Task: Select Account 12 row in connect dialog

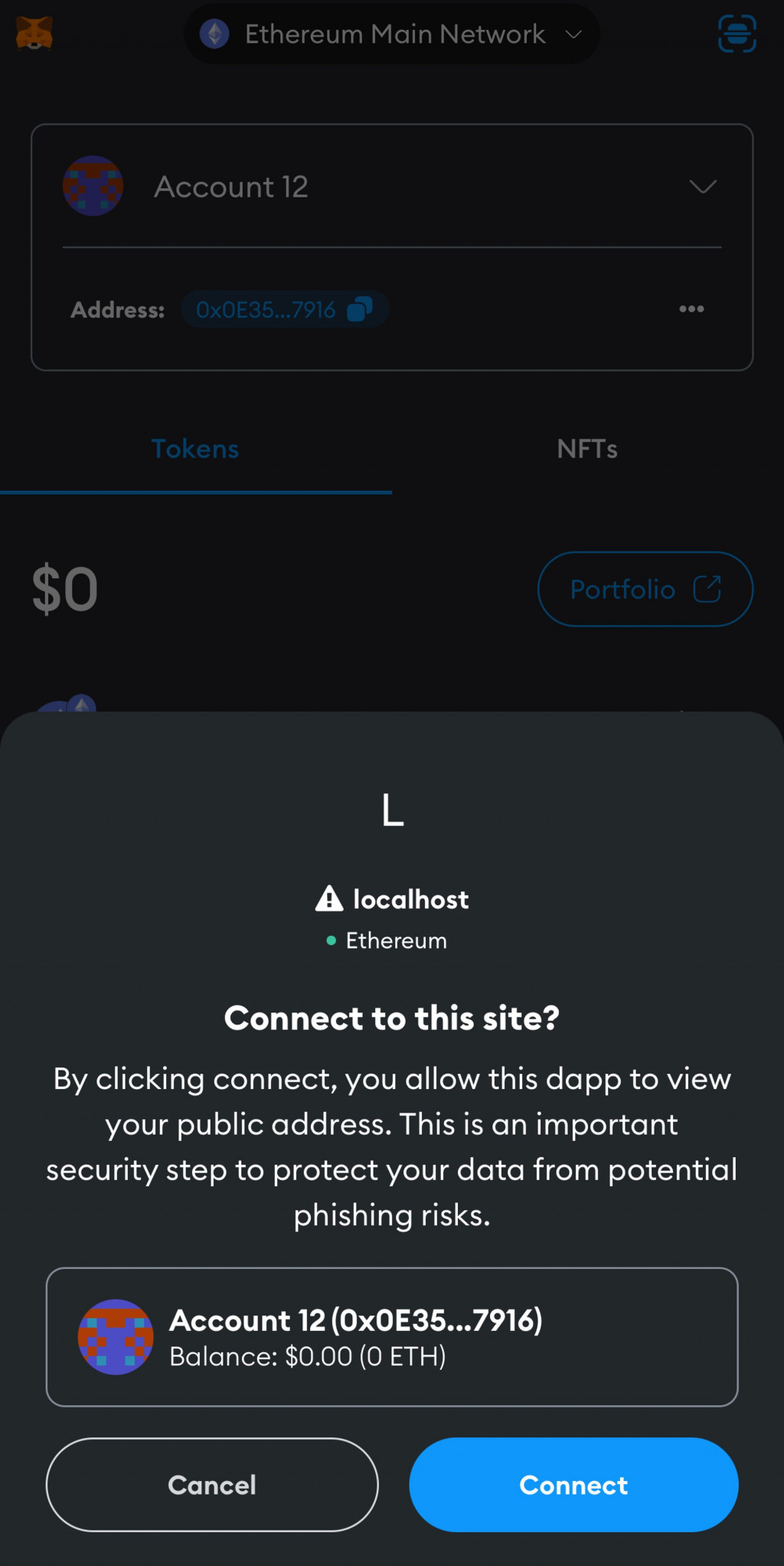Action: tap(391, 1336)
